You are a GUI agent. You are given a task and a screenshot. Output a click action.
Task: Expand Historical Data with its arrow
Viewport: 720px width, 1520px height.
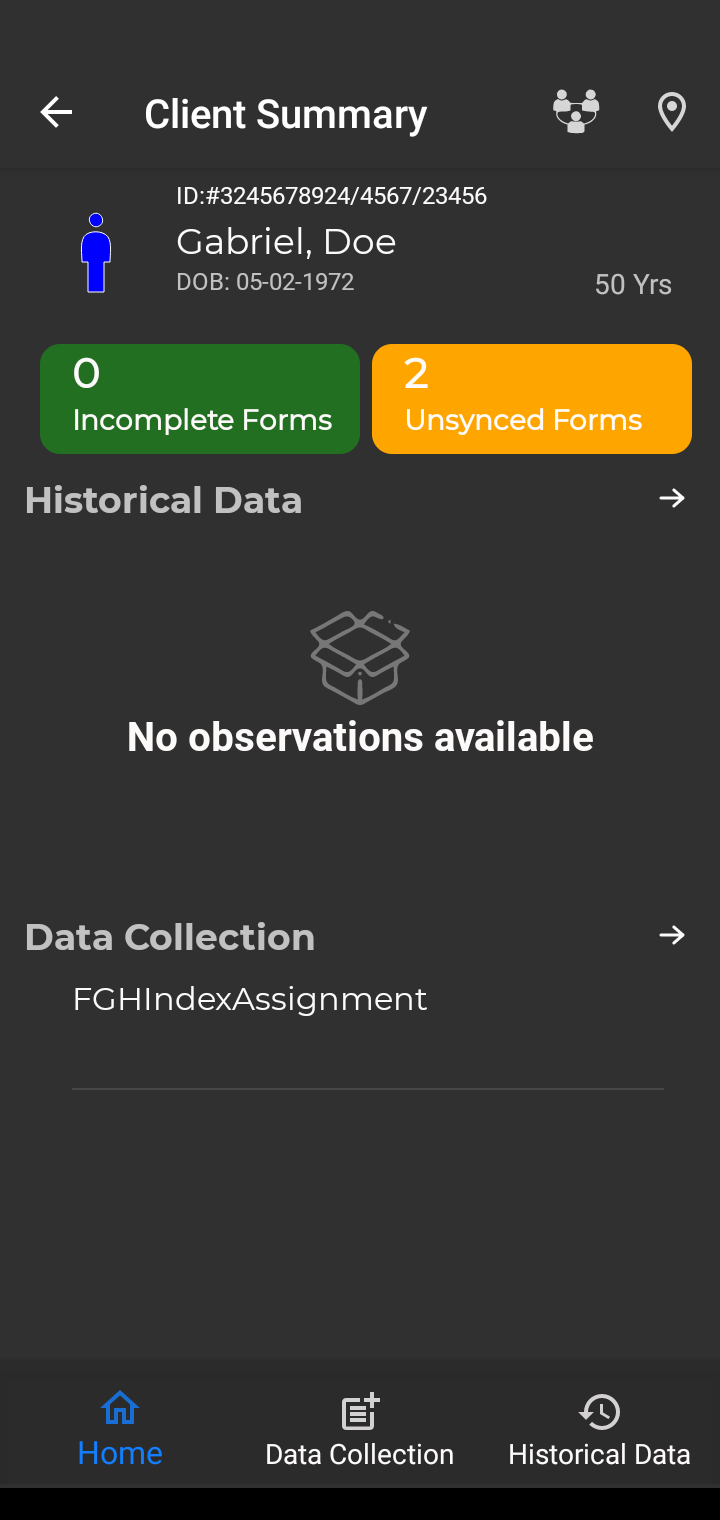click(672, 498)
